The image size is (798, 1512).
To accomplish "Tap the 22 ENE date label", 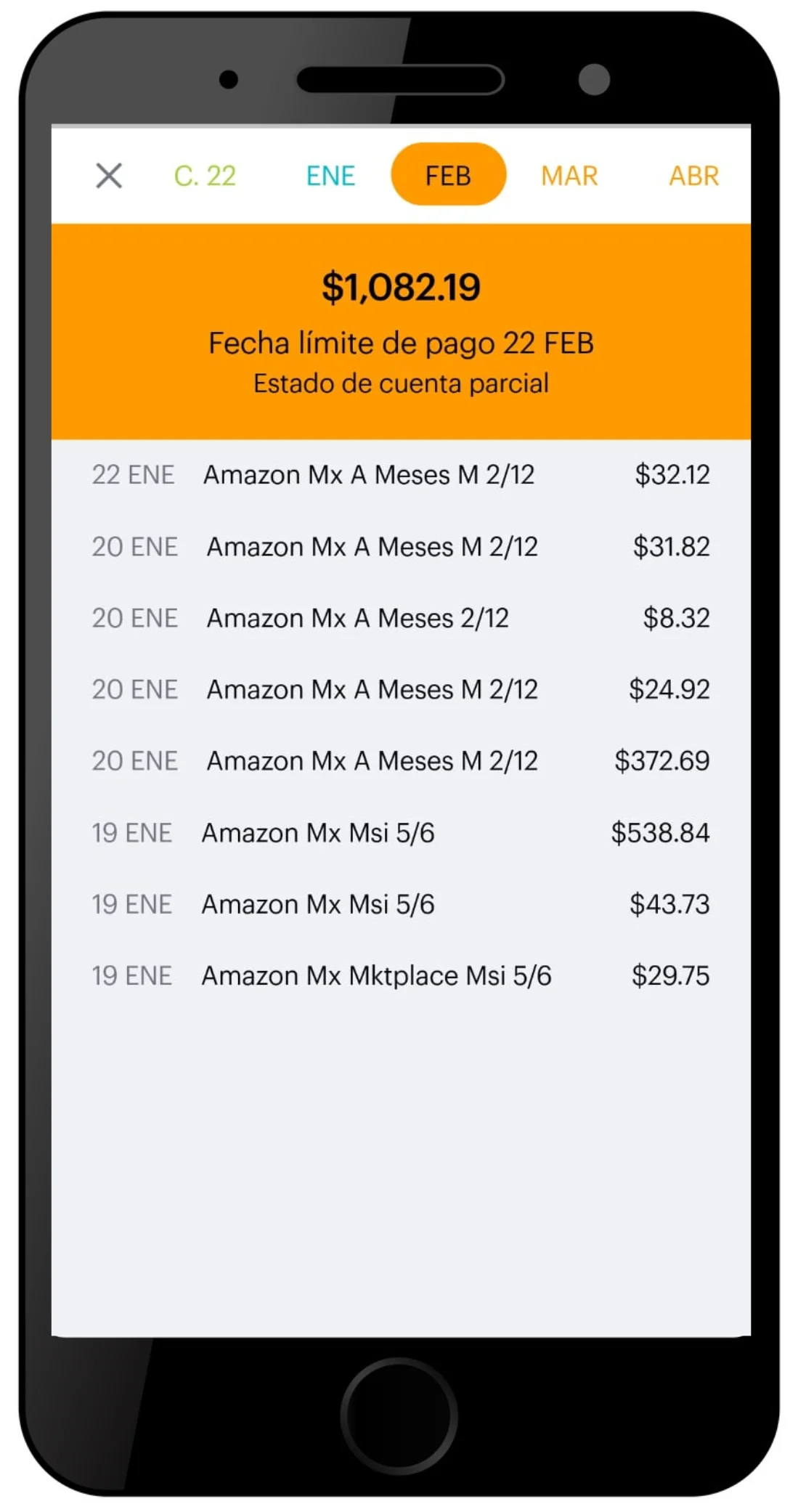I will pyautogui.click(x=134, y=475).
